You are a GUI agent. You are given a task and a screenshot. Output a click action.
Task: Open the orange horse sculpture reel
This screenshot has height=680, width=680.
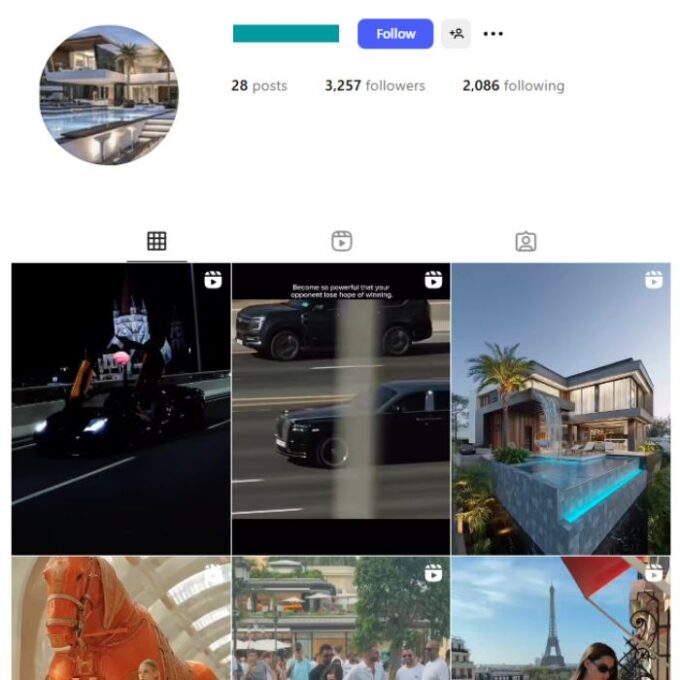click(120, 620)
